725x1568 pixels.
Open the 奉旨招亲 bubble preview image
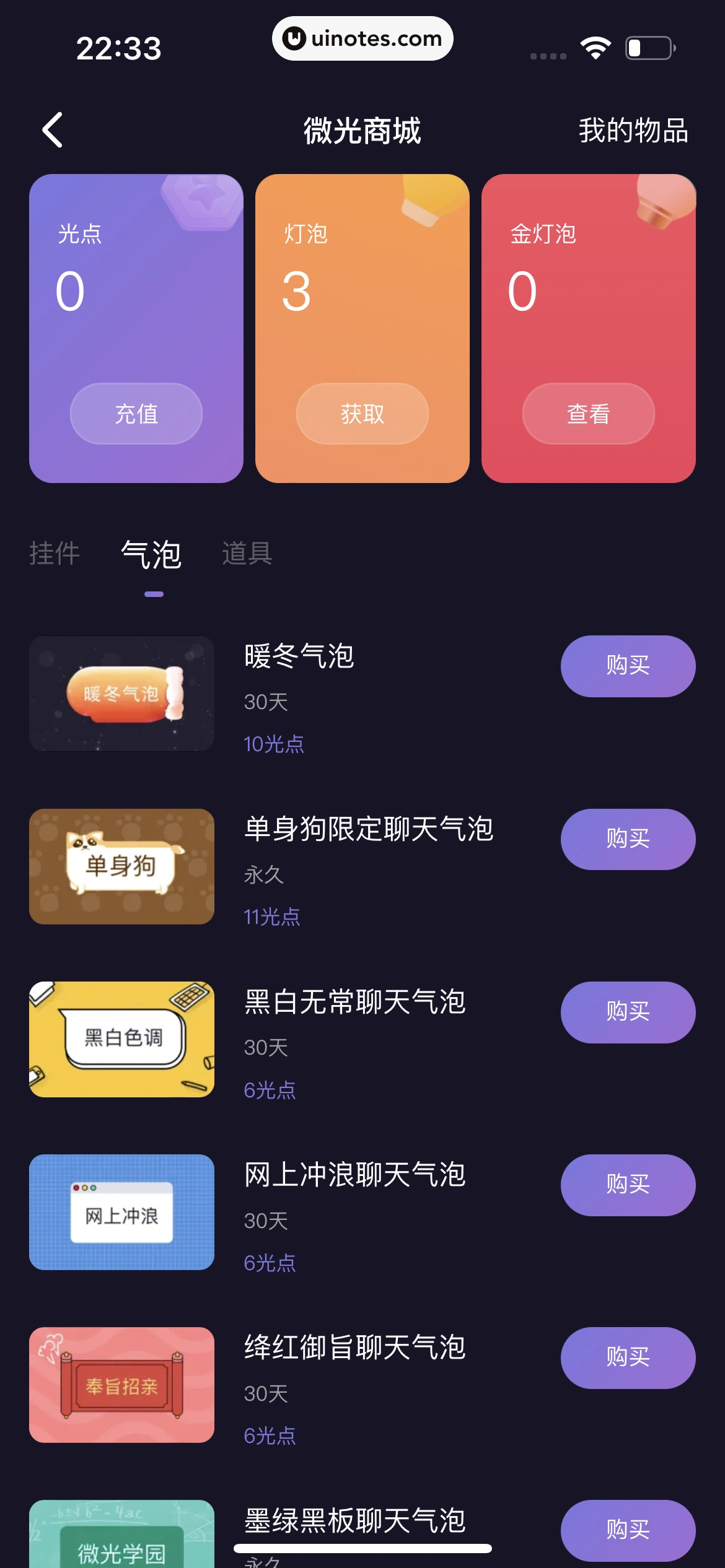point(122,1385)
